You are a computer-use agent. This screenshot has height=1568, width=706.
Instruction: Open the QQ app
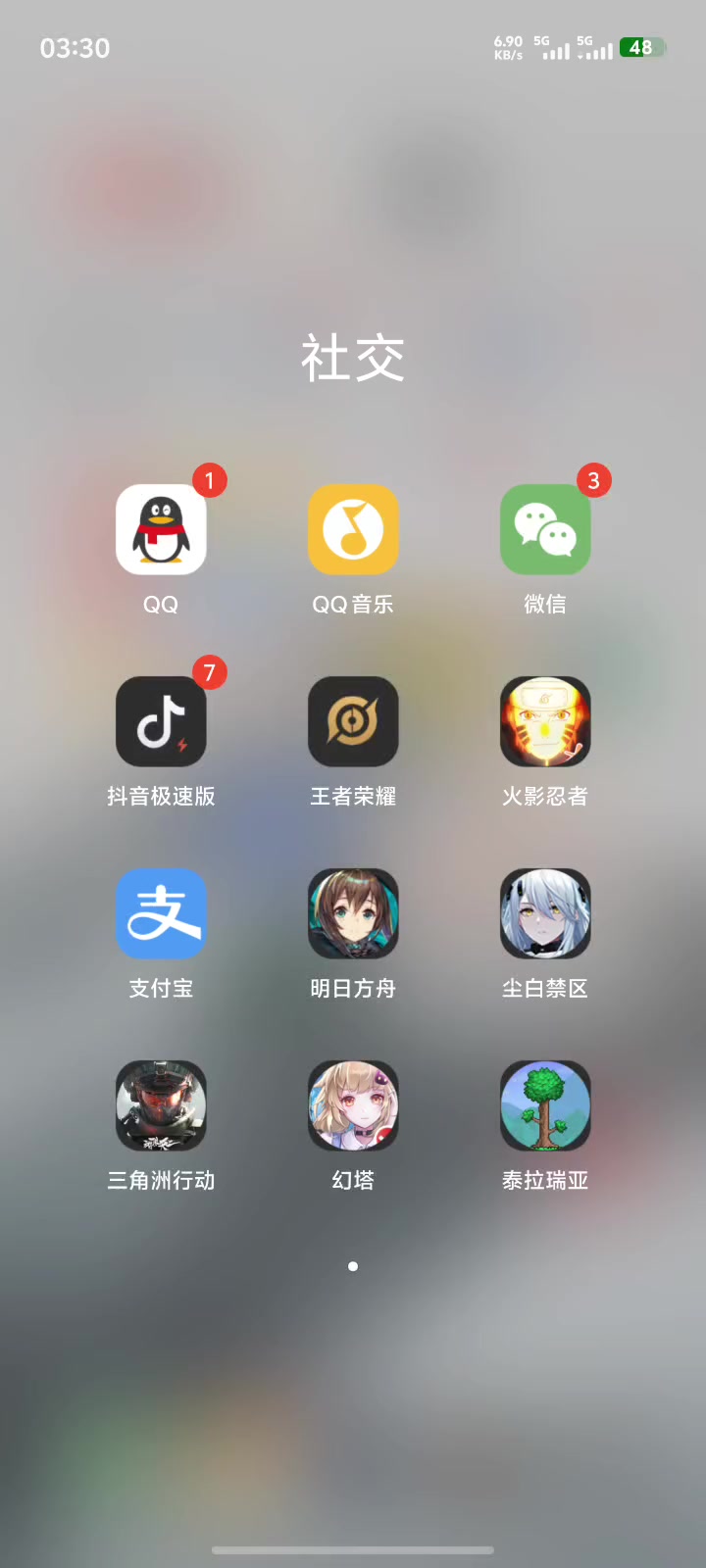point(161,529)
